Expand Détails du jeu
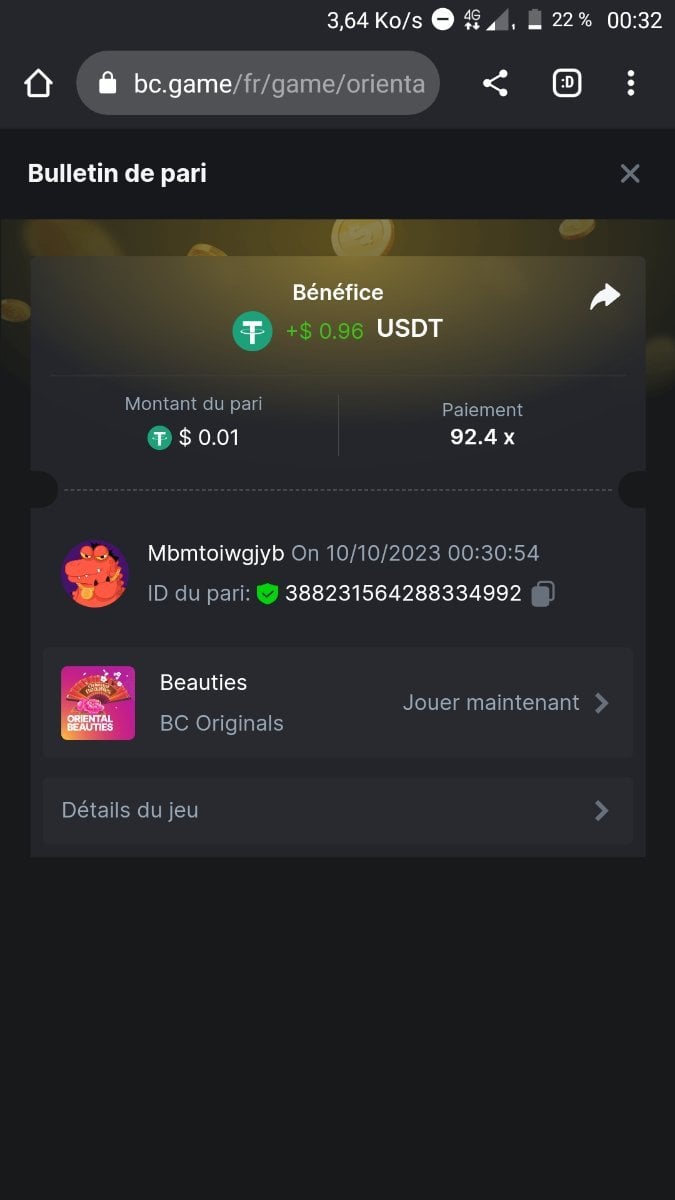Viewport: 675px width, 1200px height. coord(337,810)
